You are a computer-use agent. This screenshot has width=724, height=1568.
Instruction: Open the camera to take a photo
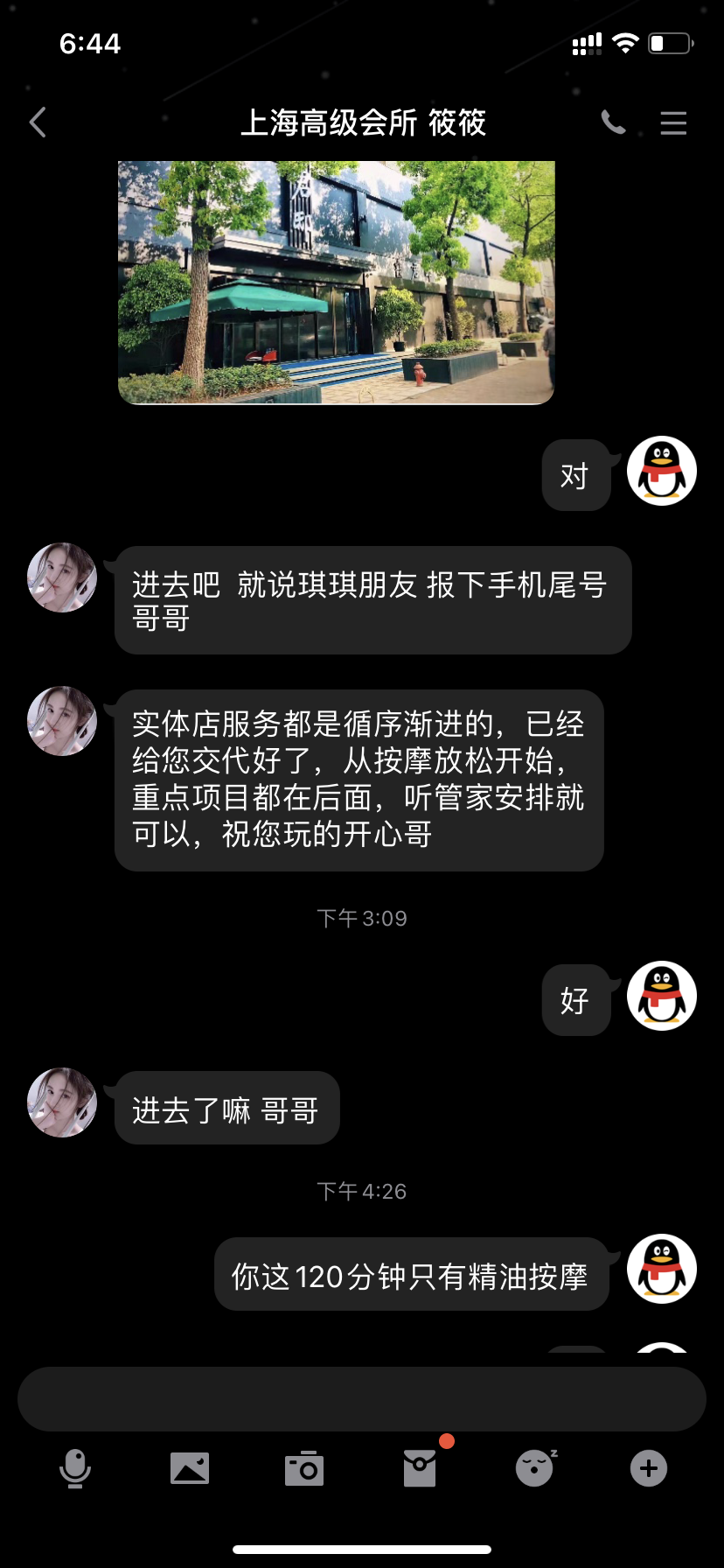click(x=304, y=1469)
